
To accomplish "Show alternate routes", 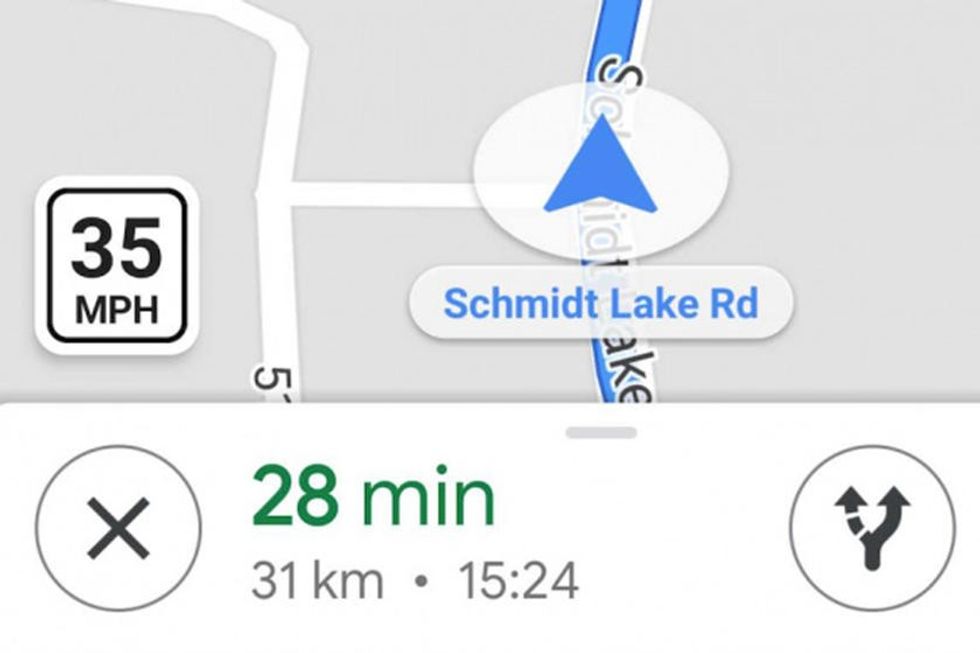I will point(872,527).
